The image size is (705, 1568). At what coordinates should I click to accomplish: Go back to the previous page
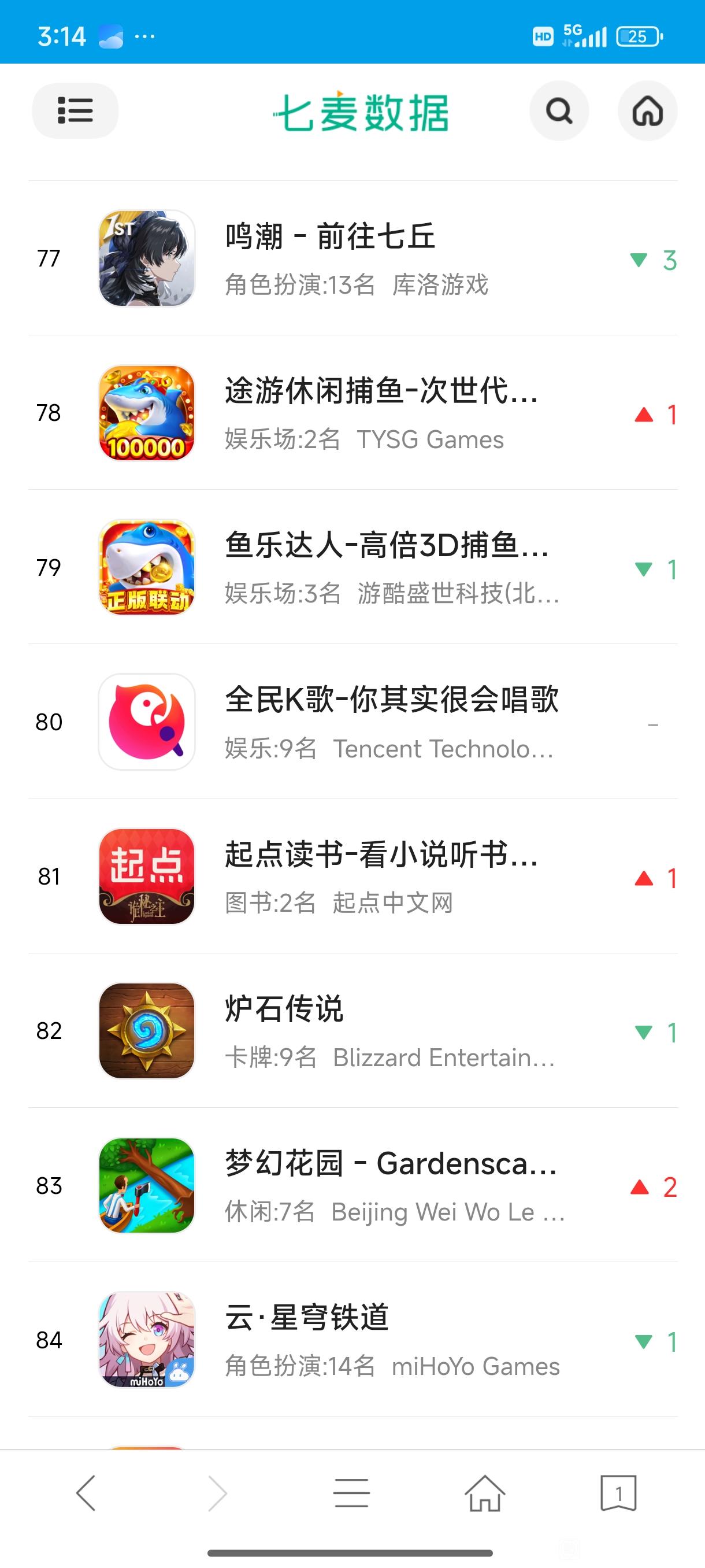(86, 1492)
